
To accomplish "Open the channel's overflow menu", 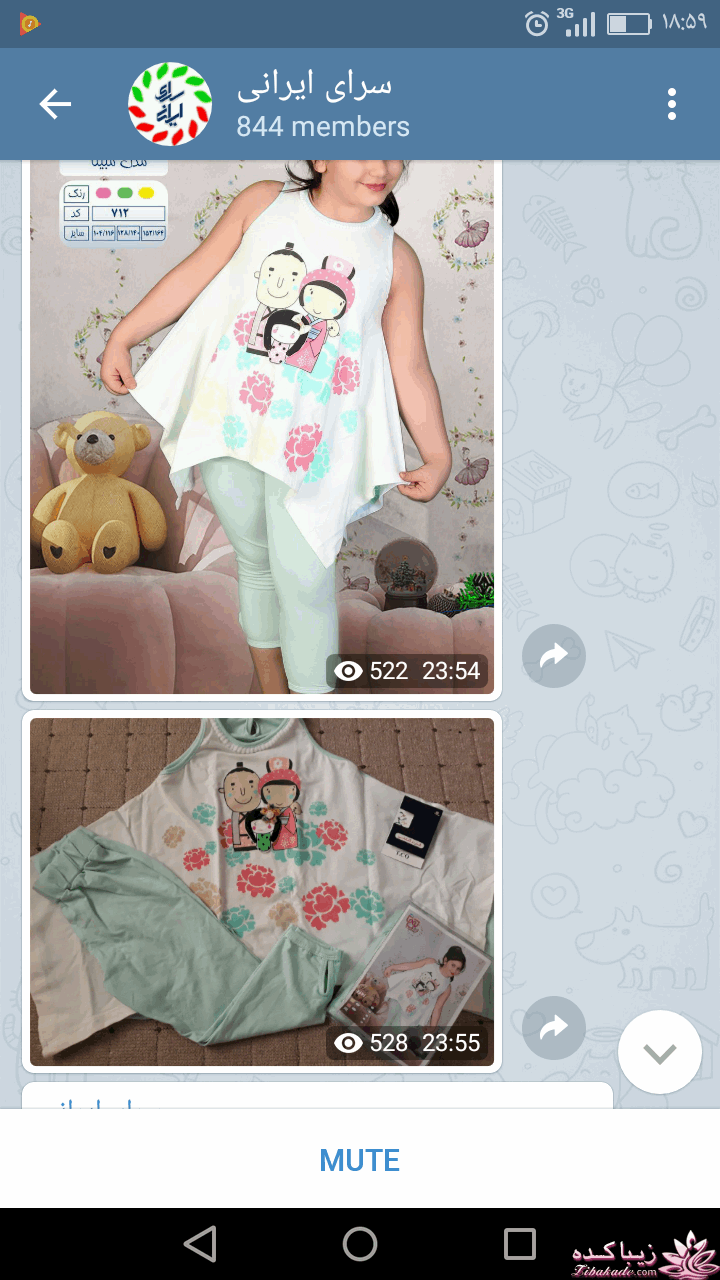I will click(x=671, y=104).
